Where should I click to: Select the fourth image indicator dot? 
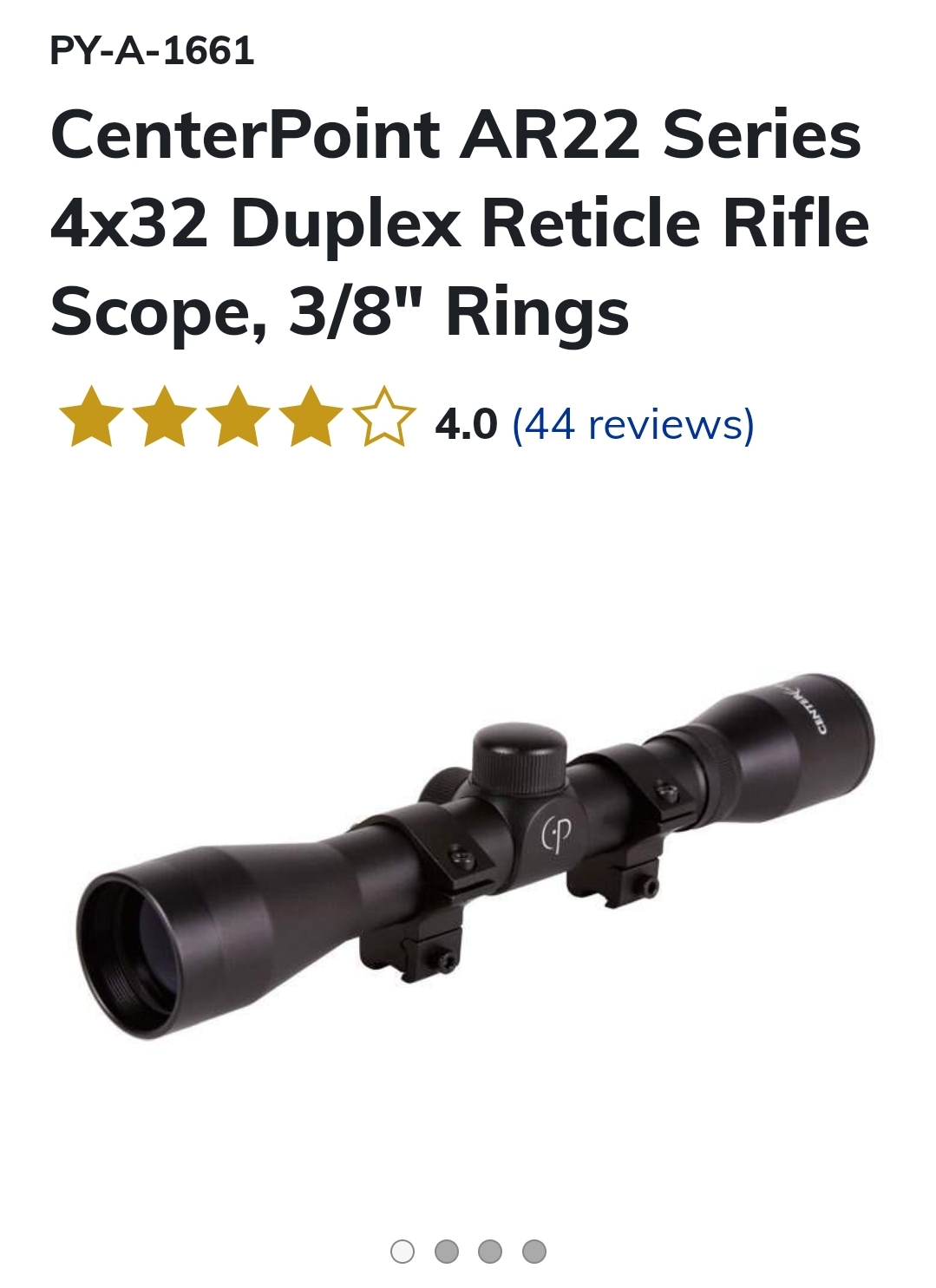[x=534, y=1252]
